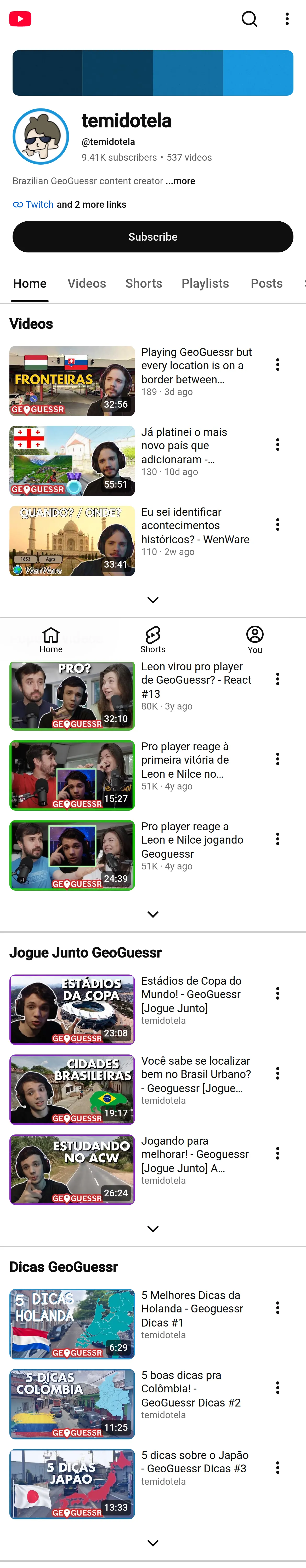Subscribe to temidotela channel
Viewport: 306px width, 1568px height.
[x=153, y=237]
